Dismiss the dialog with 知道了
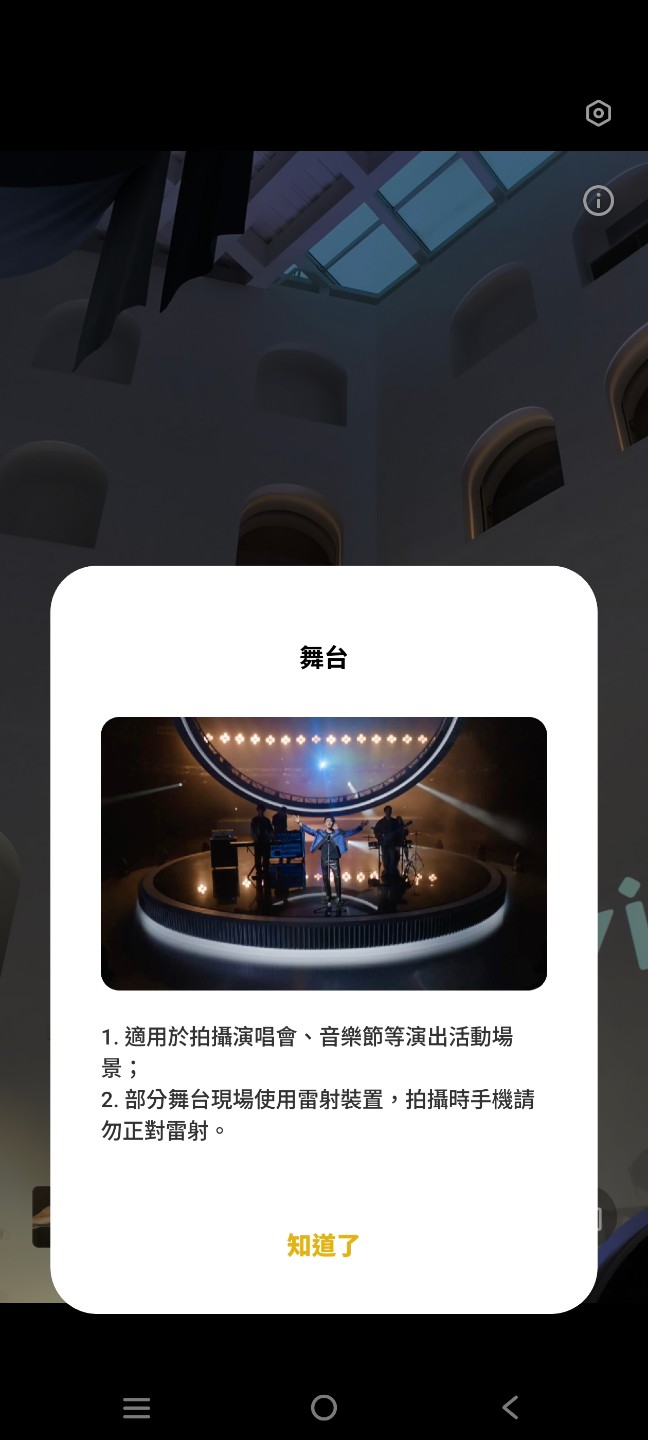 click(x=323, y=1245)
